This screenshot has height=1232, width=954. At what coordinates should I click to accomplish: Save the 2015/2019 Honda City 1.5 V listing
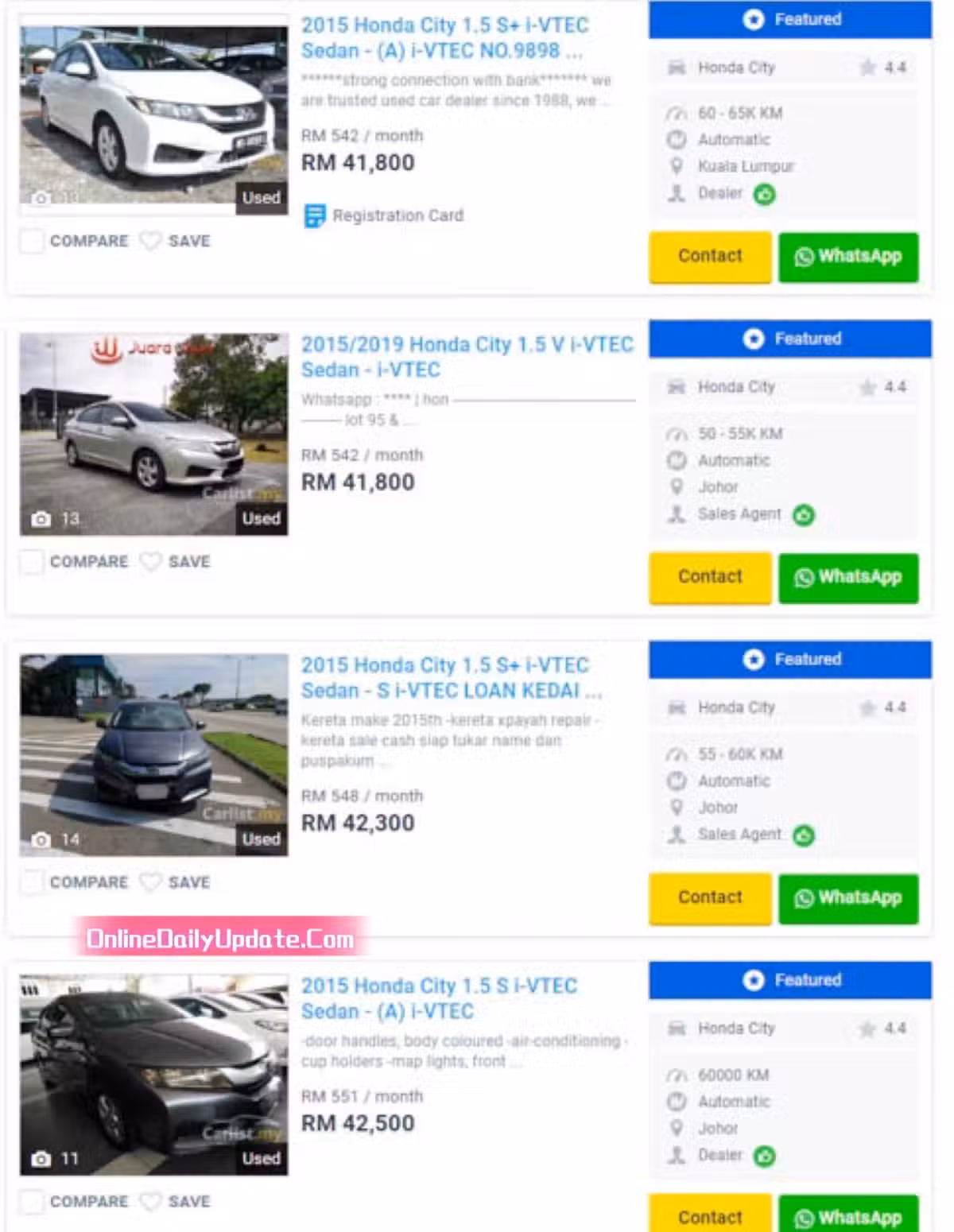click(x=175, y=562)
